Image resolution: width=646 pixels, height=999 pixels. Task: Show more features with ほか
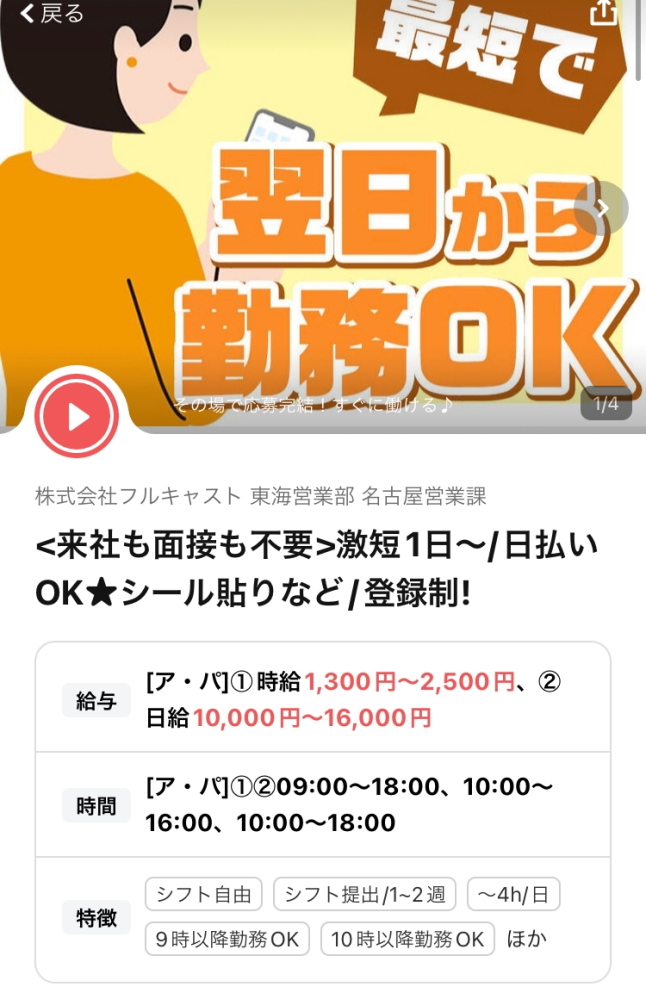coord(527,939)
